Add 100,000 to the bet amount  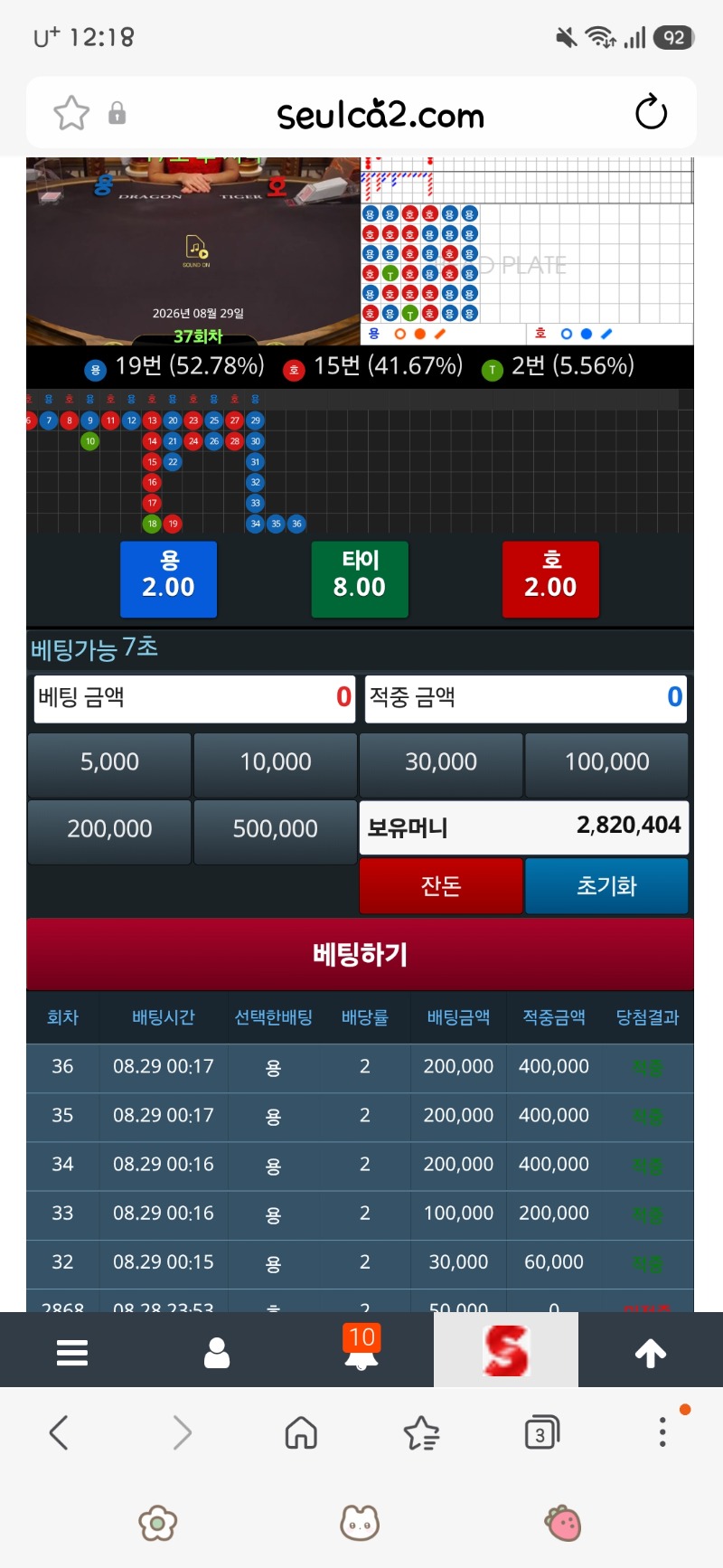(x=607, y=762)
